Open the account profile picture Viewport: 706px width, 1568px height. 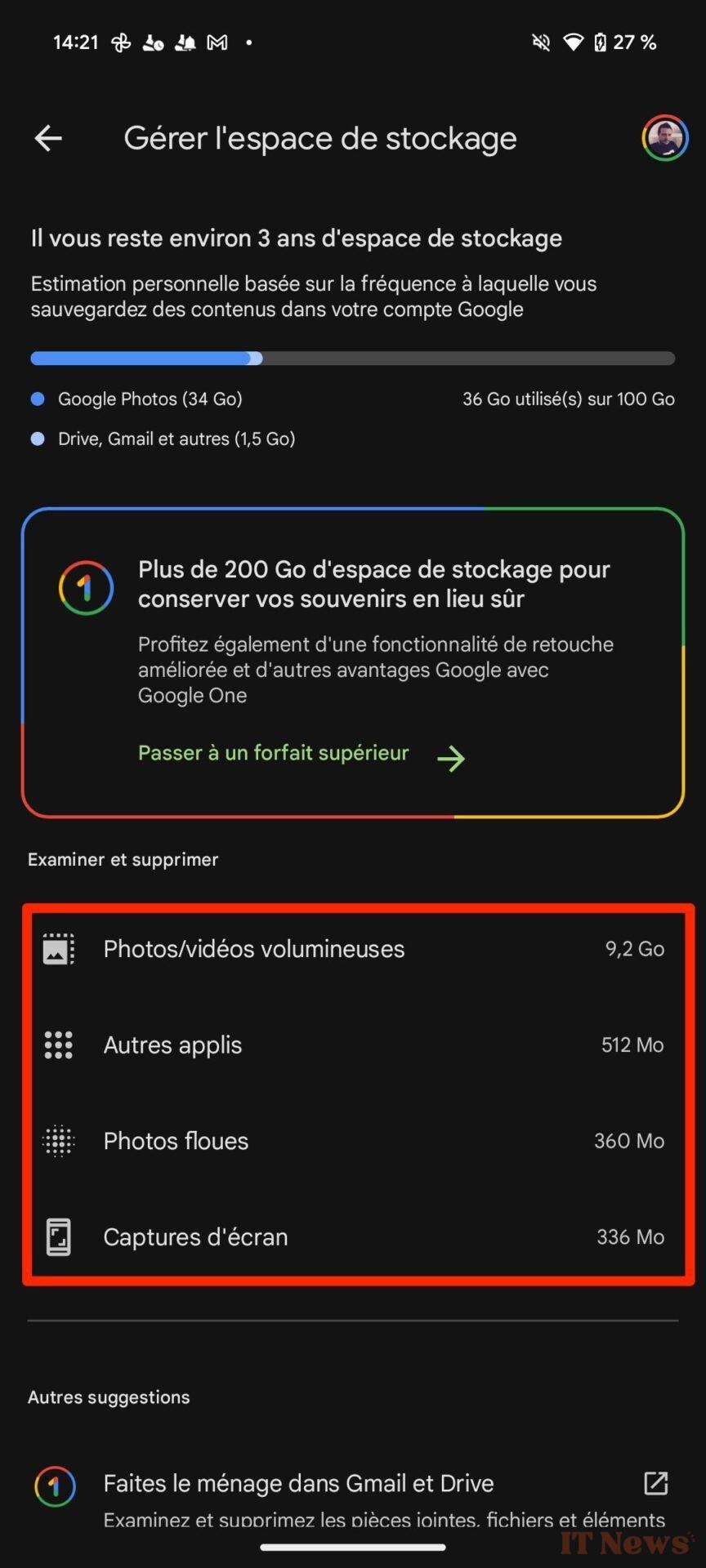tap(664, 138)
